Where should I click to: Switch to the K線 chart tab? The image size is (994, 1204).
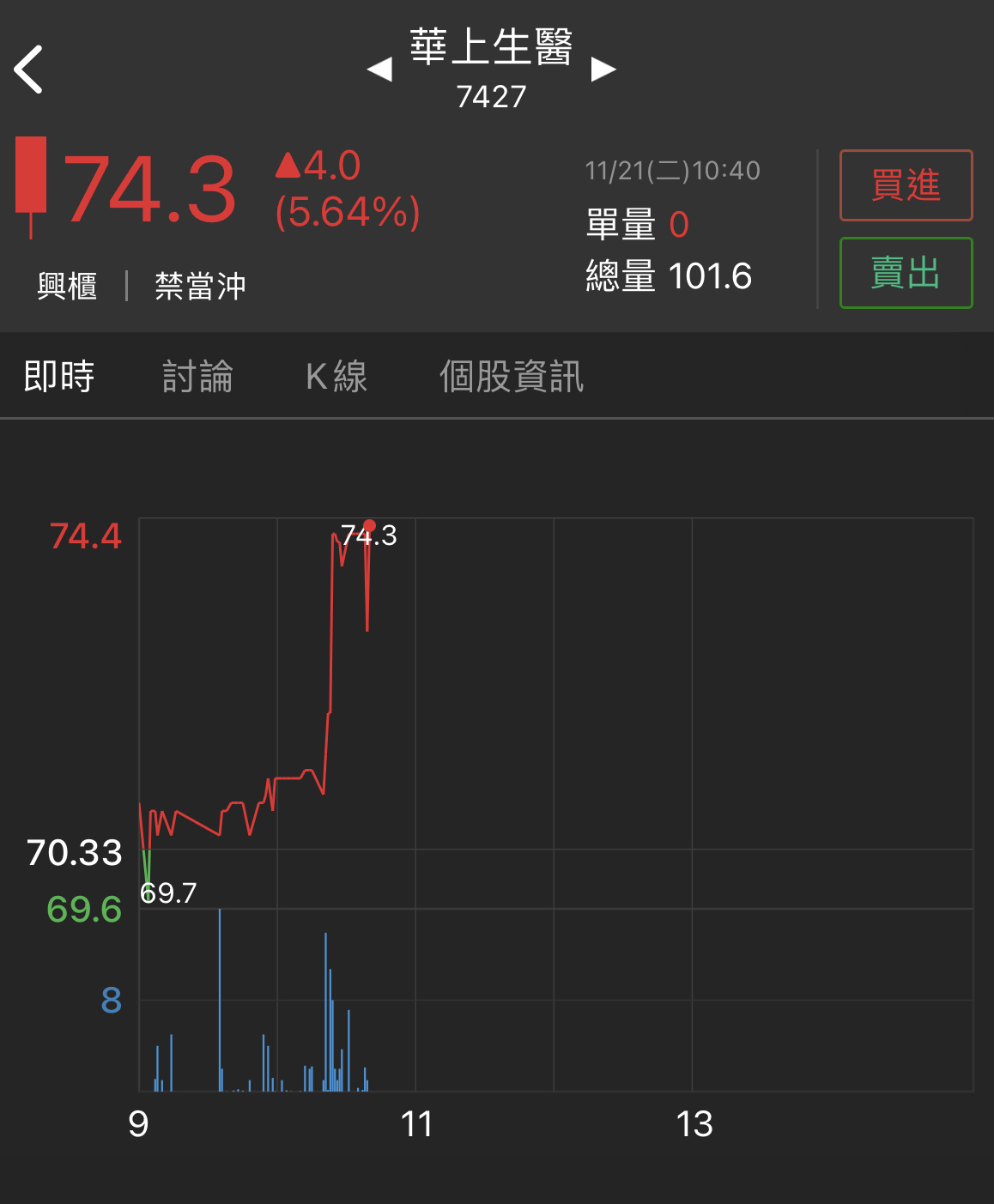[336, 377]
